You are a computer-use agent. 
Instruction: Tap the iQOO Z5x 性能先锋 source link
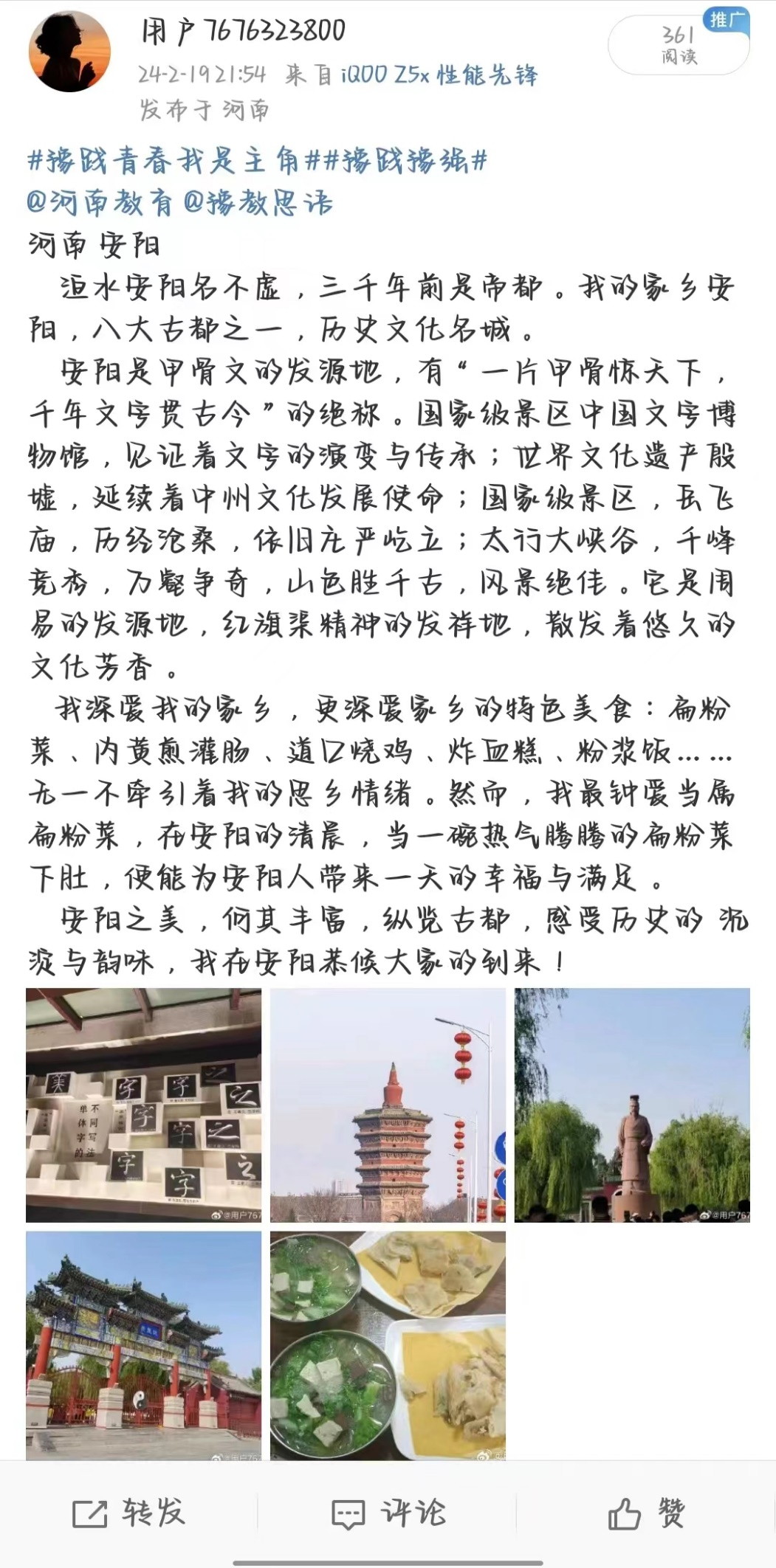[439, 75]
